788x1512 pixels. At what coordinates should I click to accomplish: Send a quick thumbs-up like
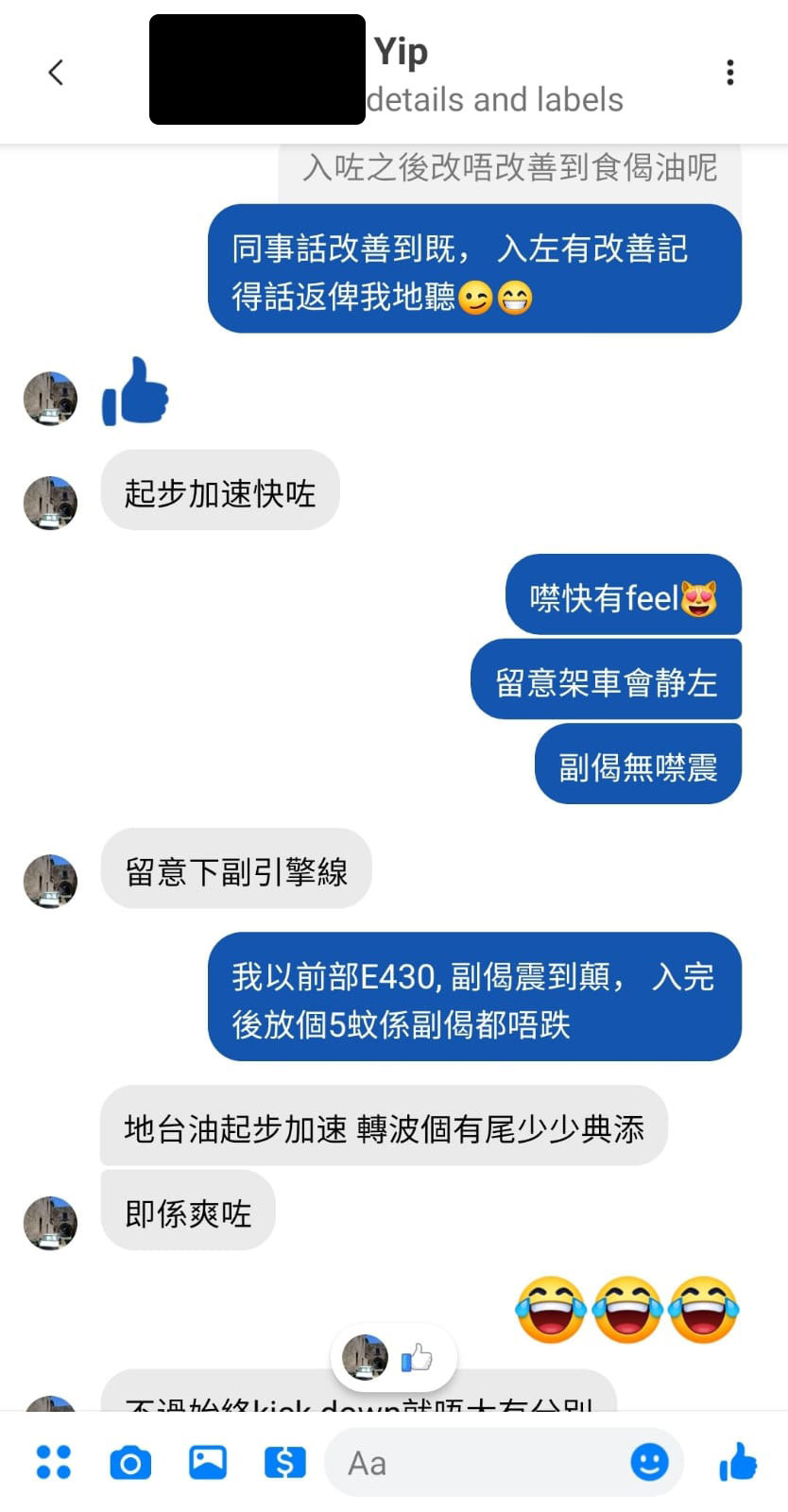[x=738, y=1462]
